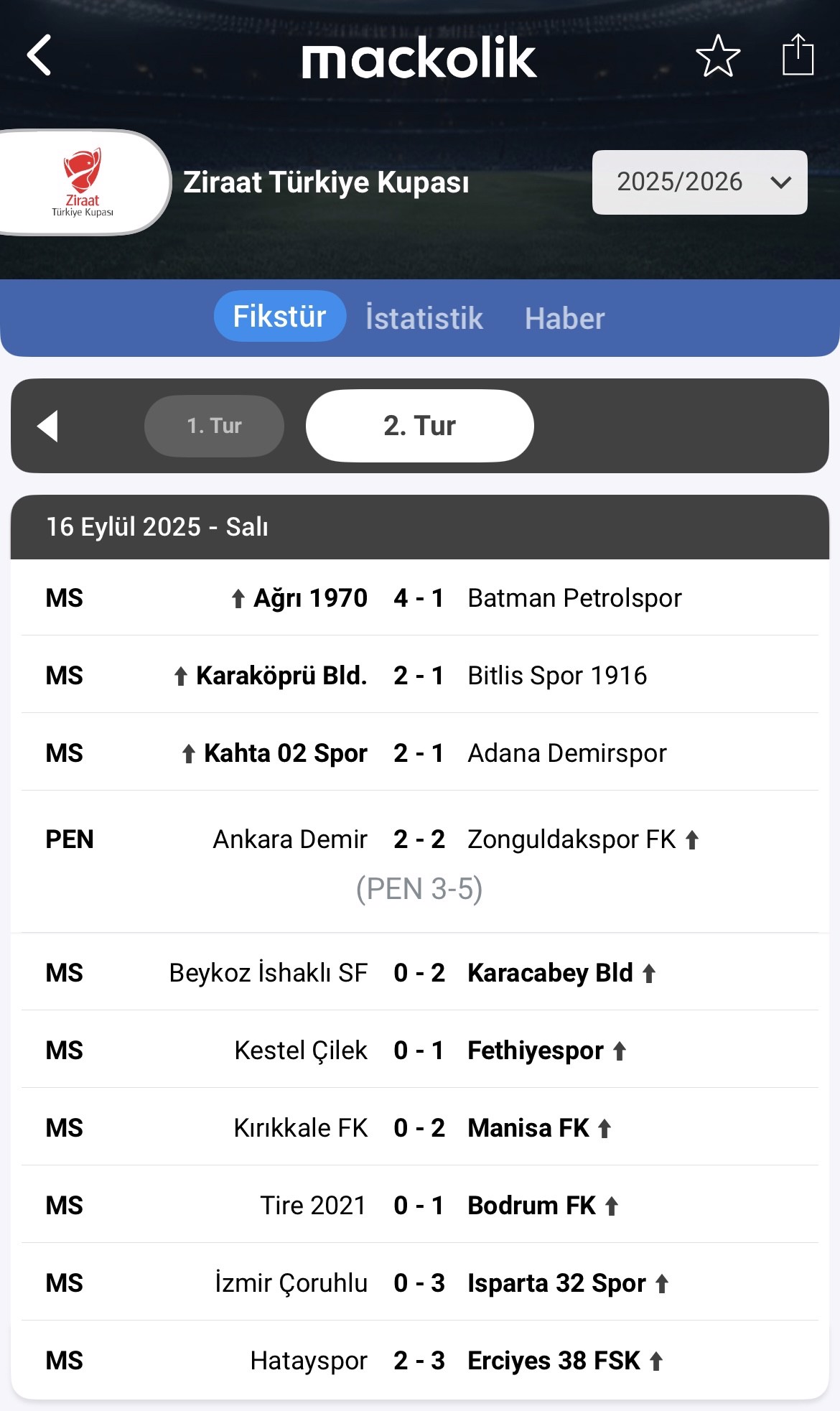
Task: Go back using the top-left arrow
Action: (39, 55)
